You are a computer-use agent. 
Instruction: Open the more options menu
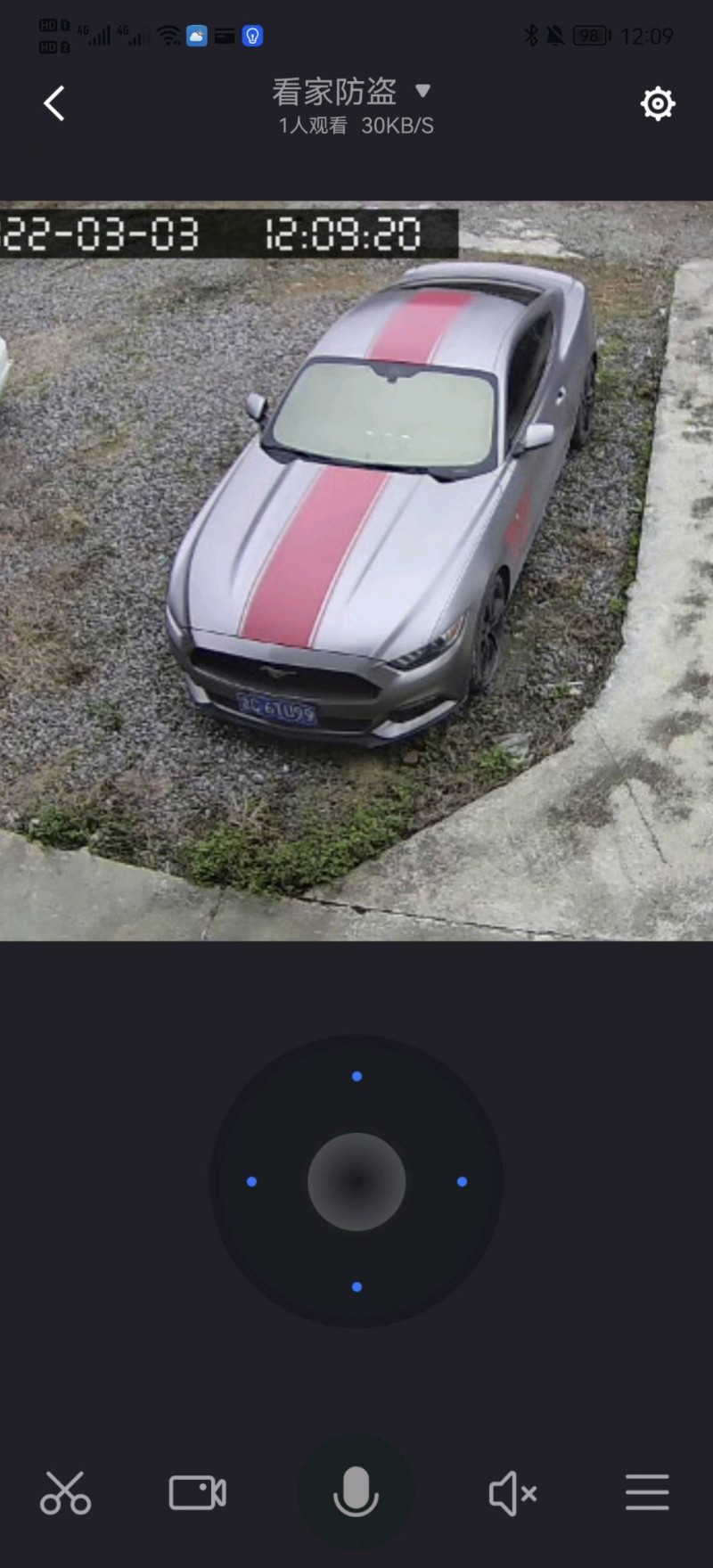pyautogui.click(x=647, y=1492)
